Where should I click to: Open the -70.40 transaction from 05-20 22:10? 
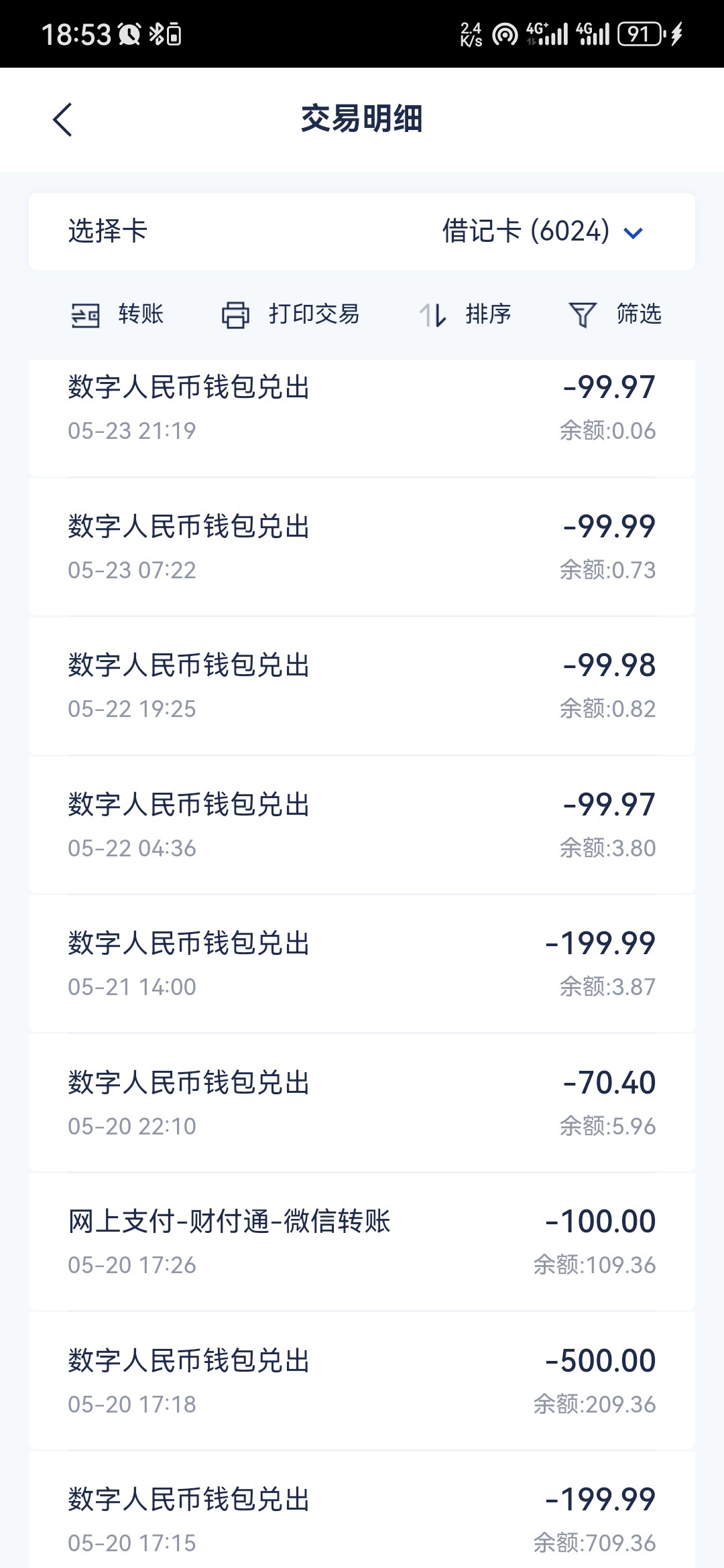click(362, 1103)
